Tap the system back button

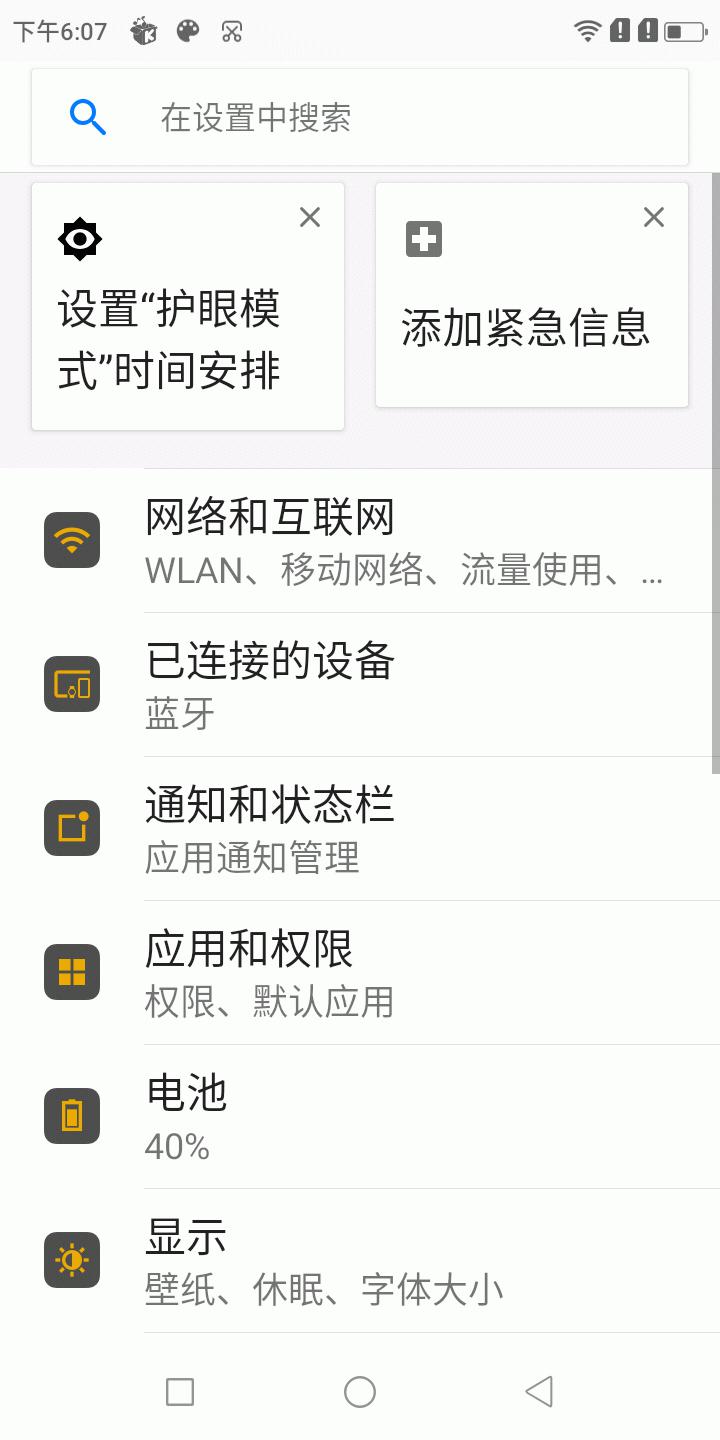point(539,1391)
